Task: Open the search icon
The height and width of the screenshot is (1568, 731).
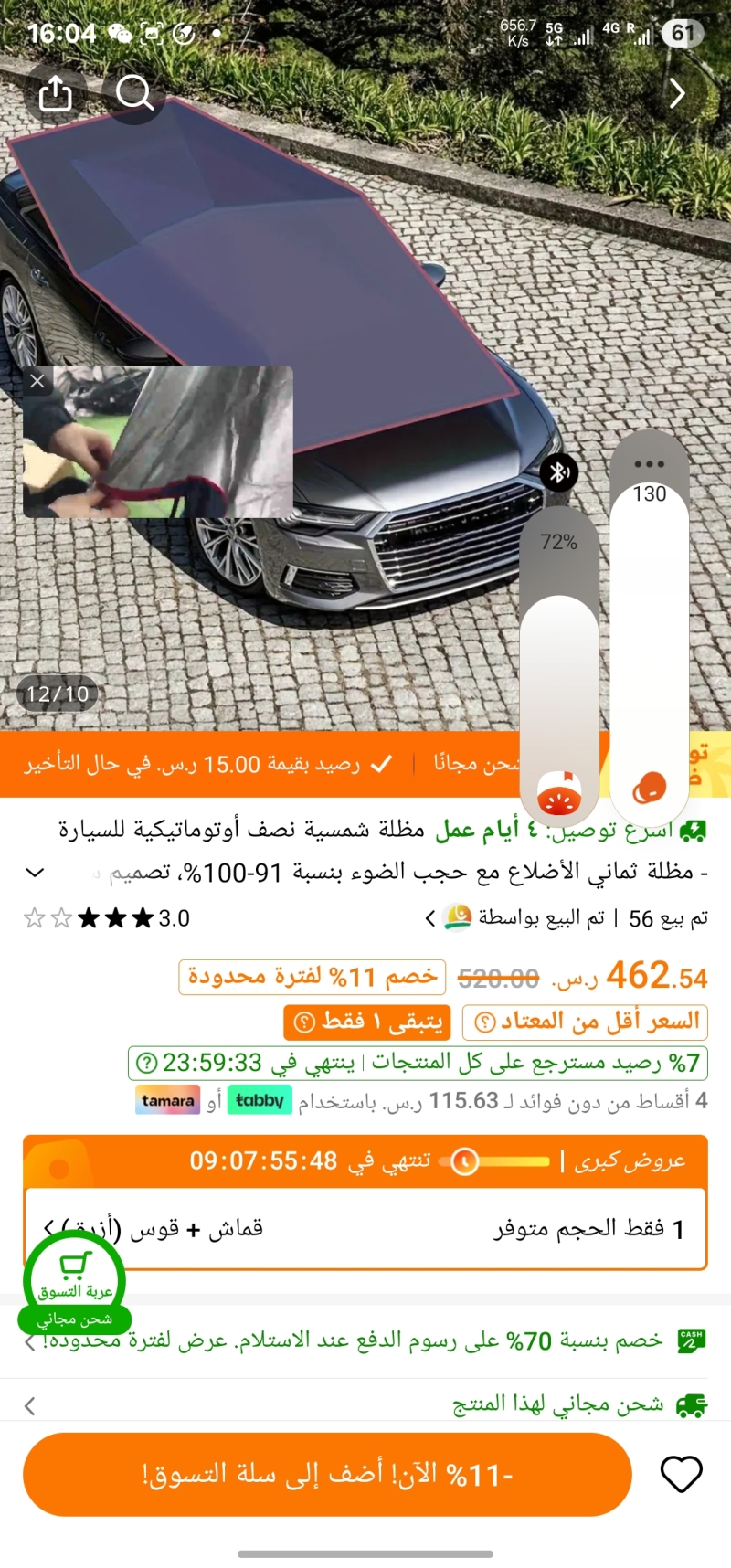Action: [134, 92]
